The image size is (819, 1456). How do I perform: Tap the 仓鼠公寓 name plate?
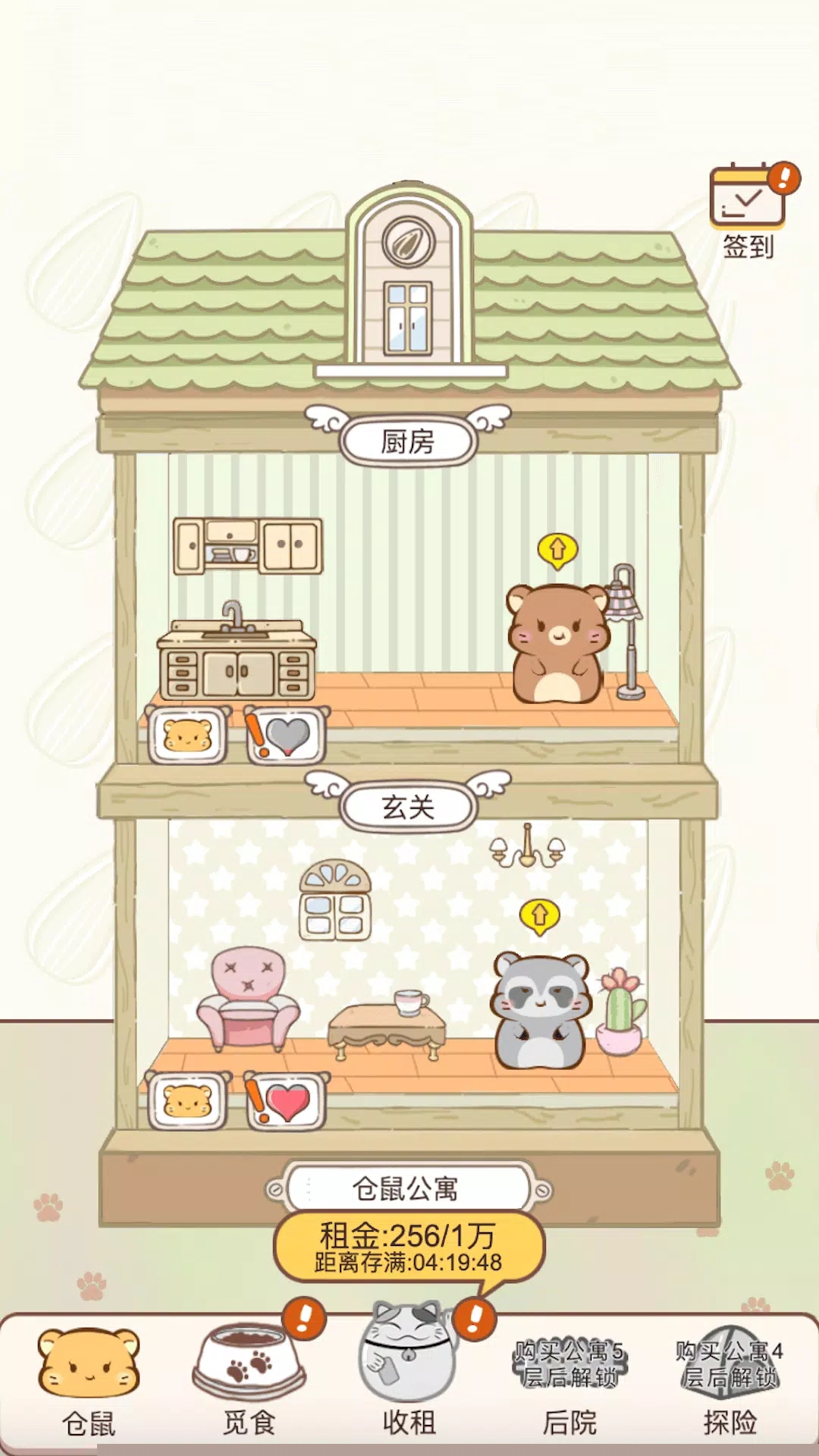(x=408, y=1189)
